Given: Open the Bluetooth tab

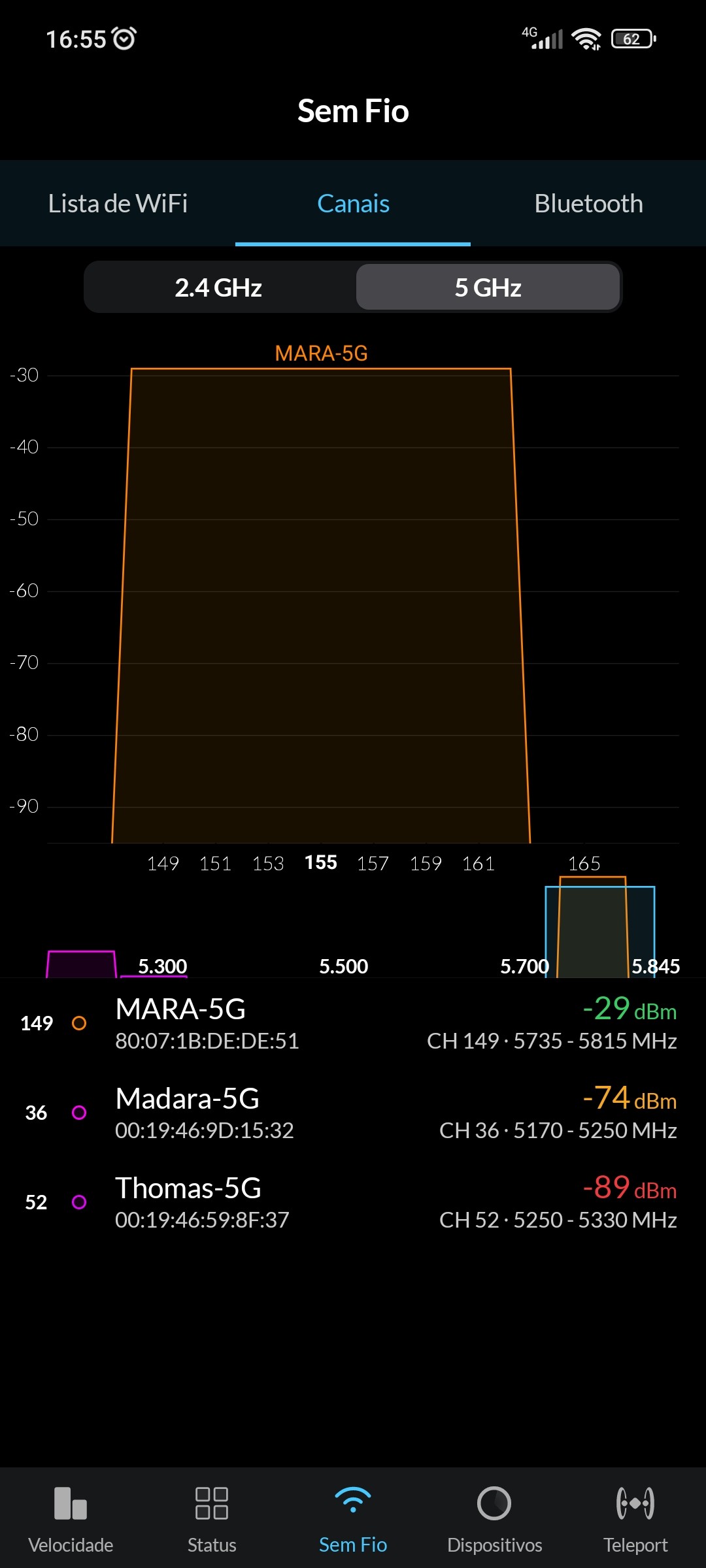Looking at the screenshot, I should [x=588, y=204].
